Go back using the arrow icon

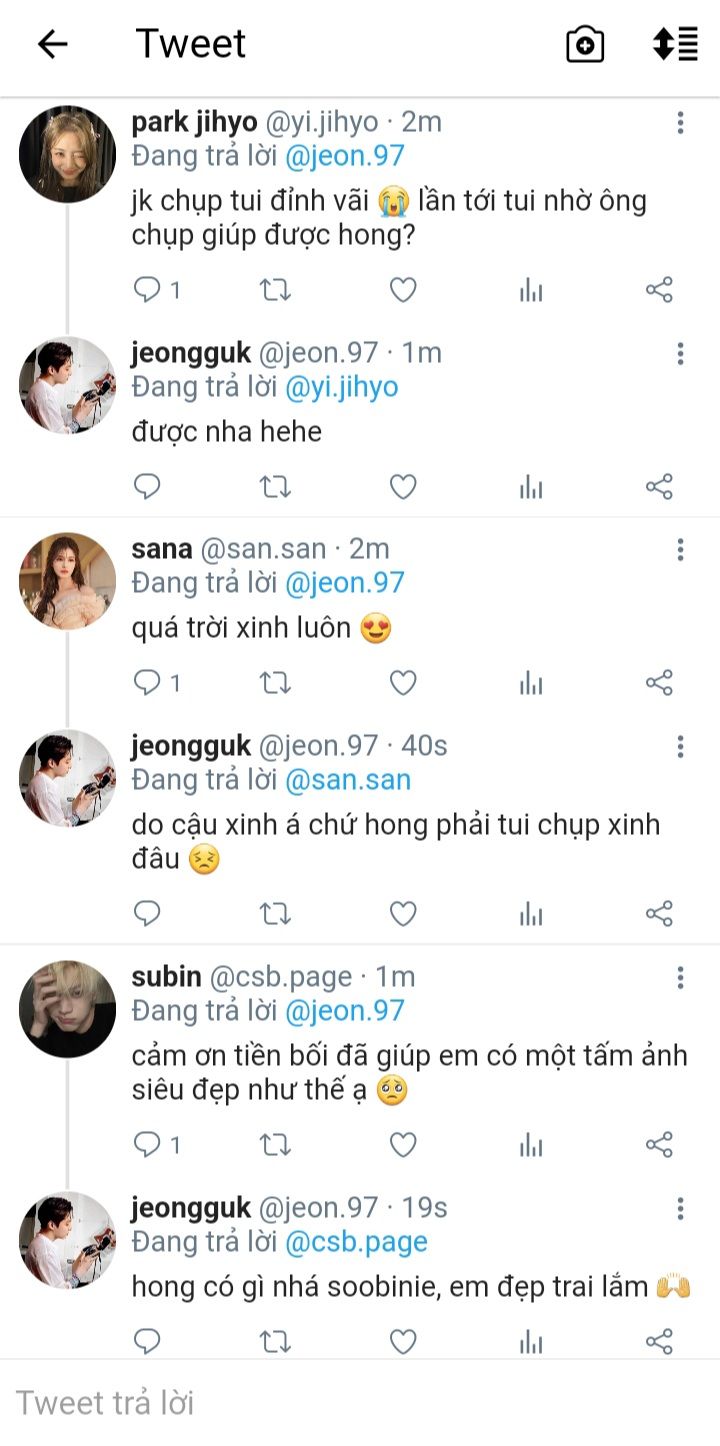[52, 44]
